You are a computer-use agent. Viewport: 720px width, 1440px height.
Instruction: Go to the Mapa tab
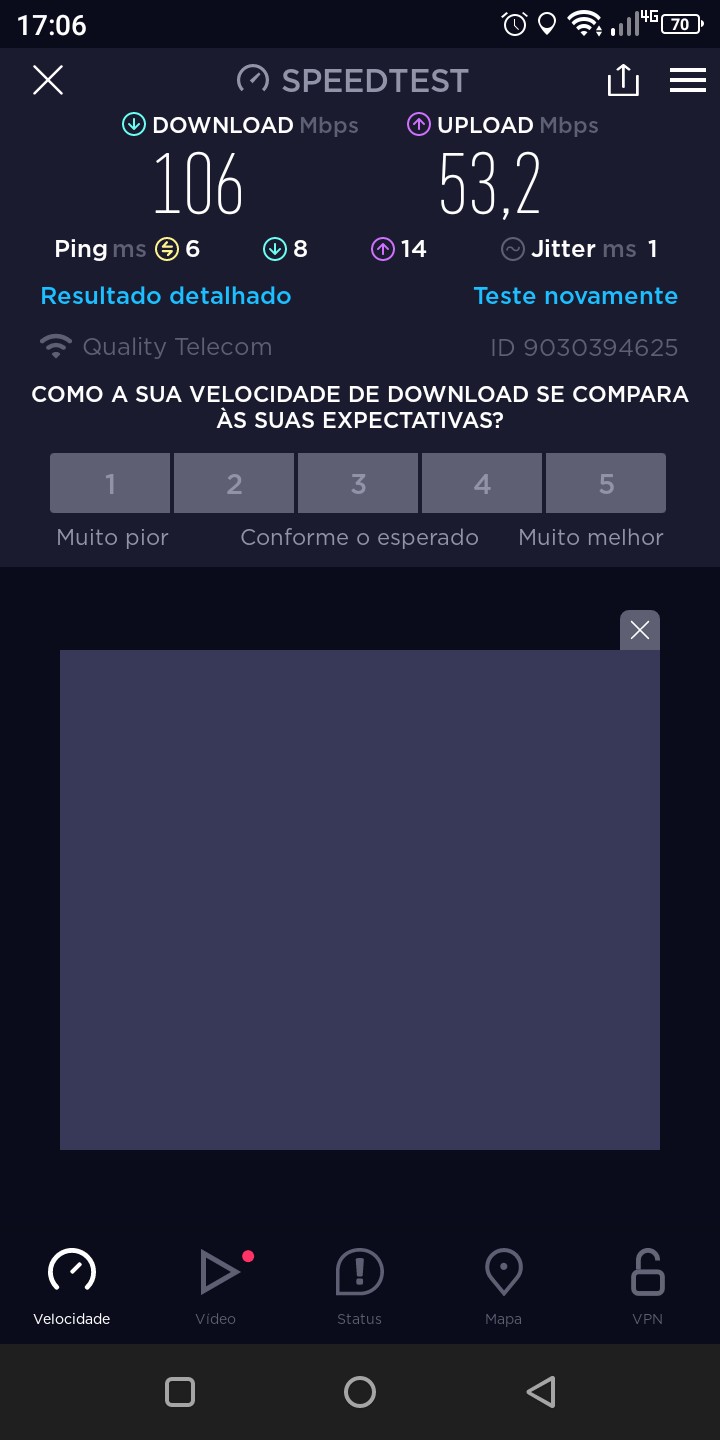(x=503, y=1286)
